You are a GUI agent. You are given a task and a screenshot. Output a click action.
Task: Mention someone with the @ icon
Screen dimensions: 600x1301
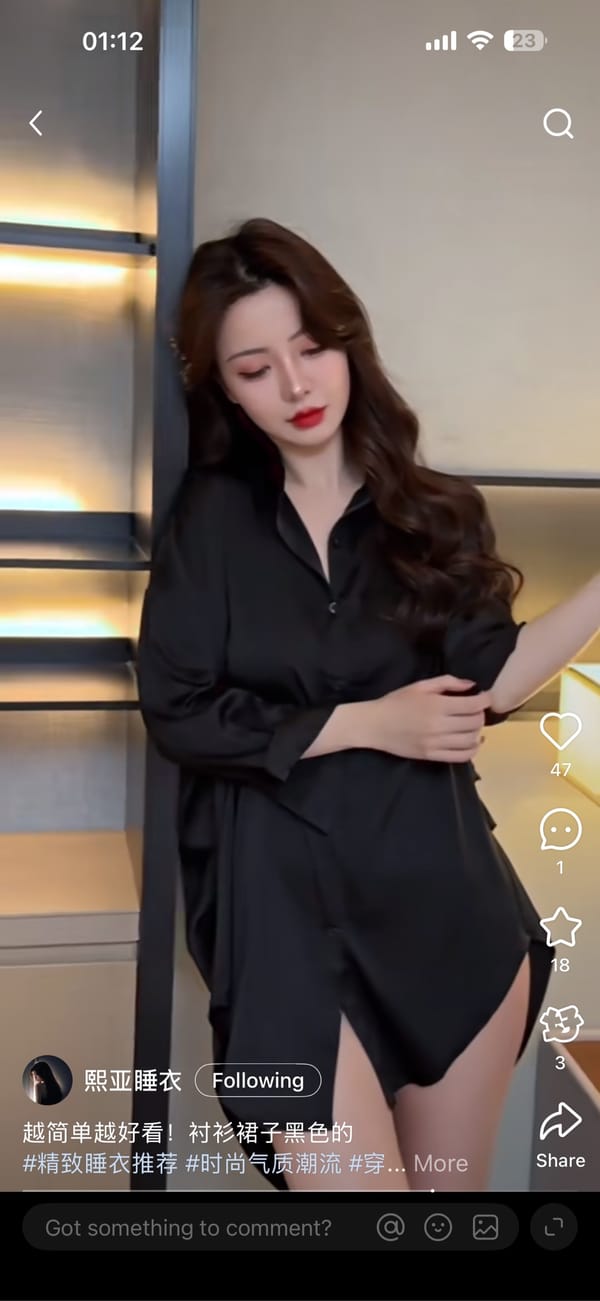coord(391,1227)
